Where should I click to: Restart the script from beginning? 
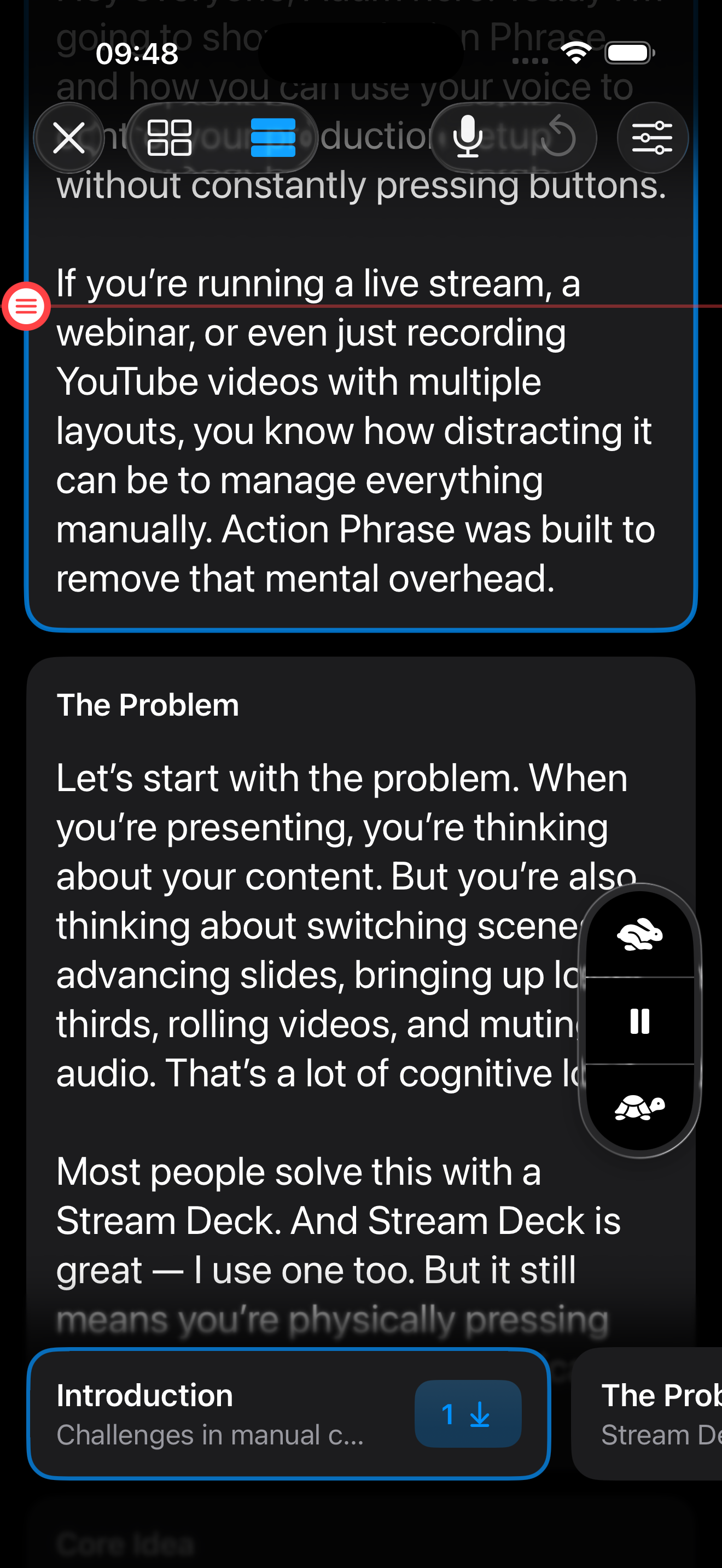click(x=558, y=138)
